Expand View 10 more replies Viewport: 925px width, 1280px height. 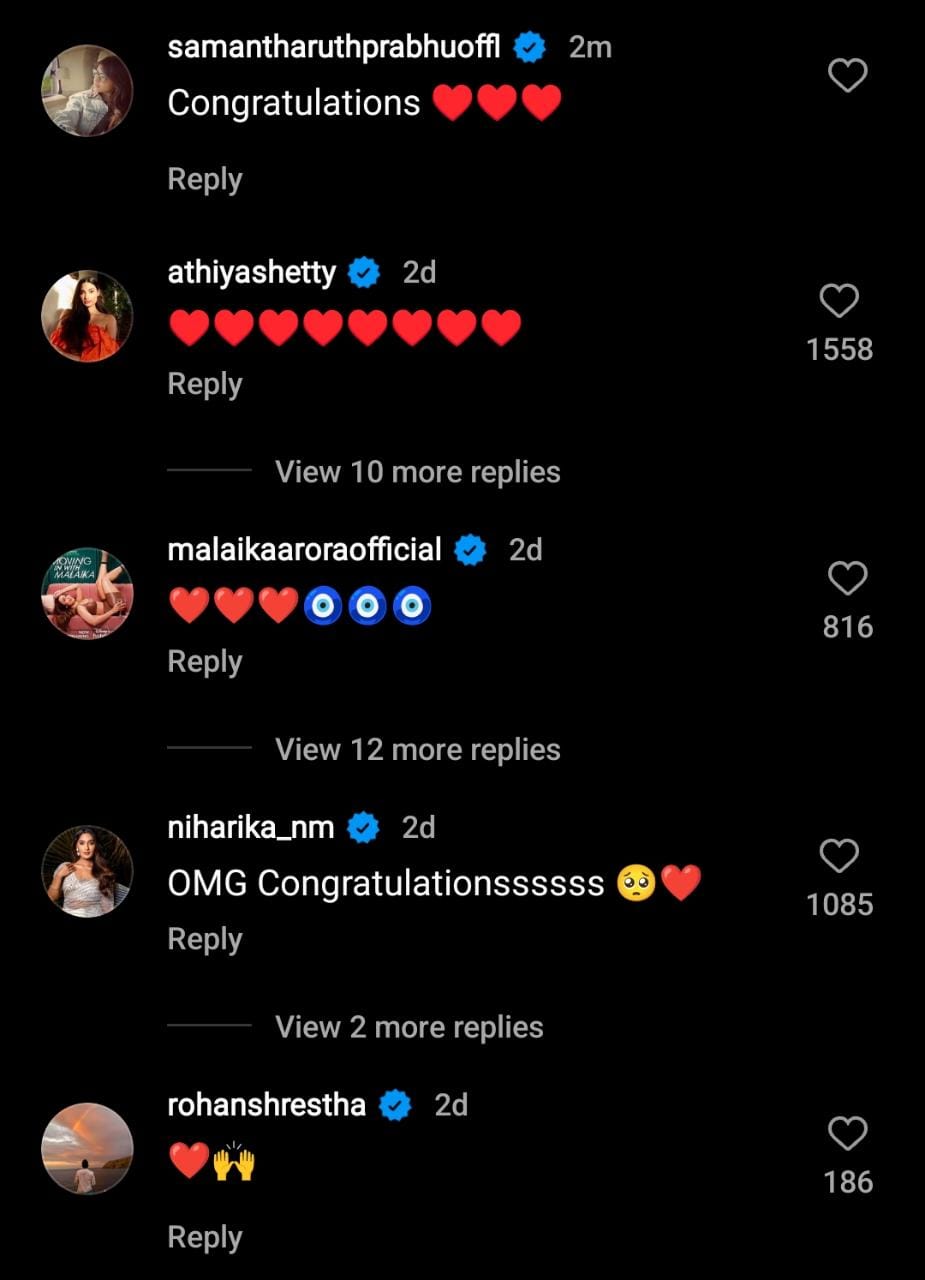tap(417, 472)
